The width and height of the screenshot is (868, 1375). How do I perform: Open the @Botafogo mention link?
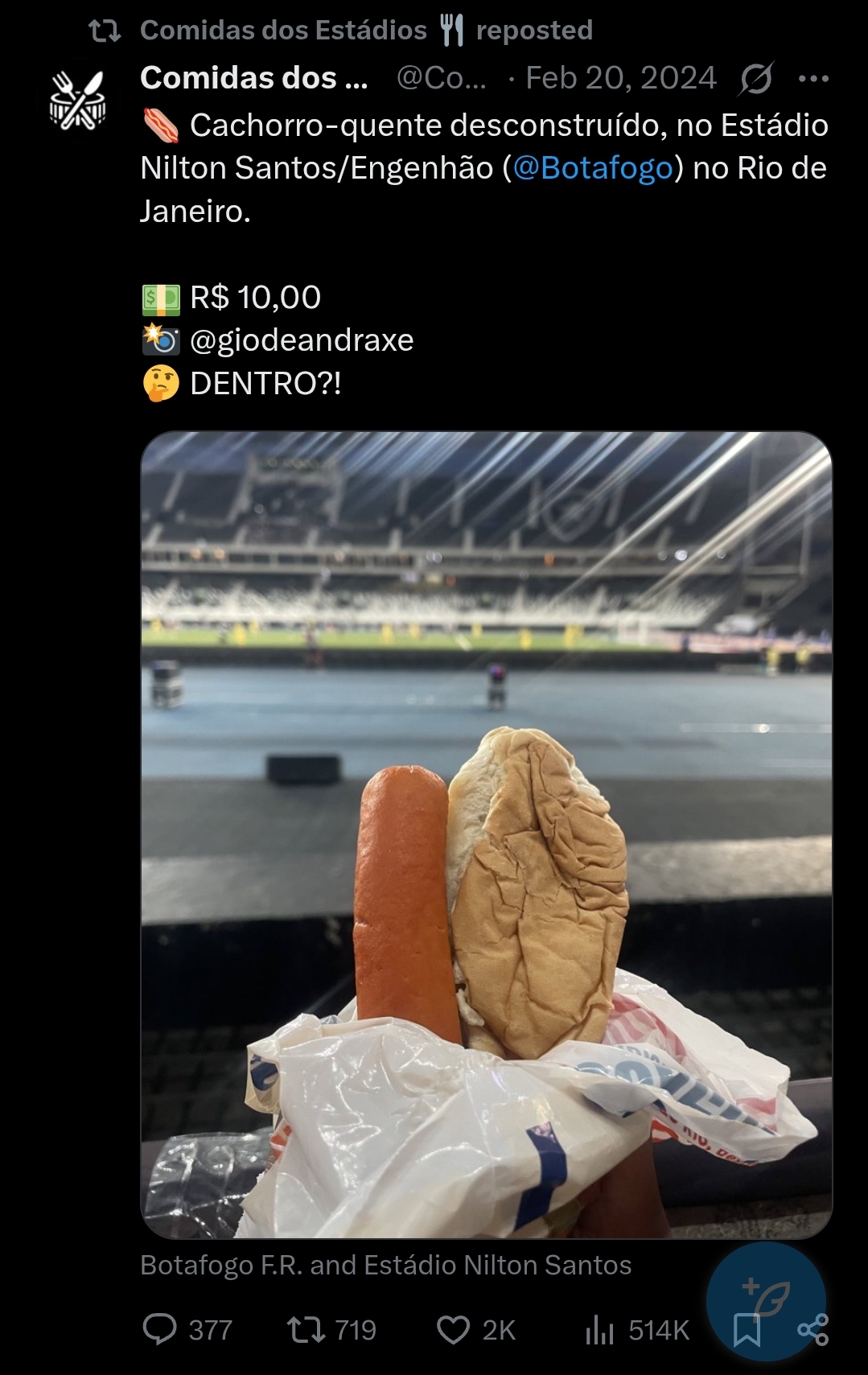[x=592, y=168]
